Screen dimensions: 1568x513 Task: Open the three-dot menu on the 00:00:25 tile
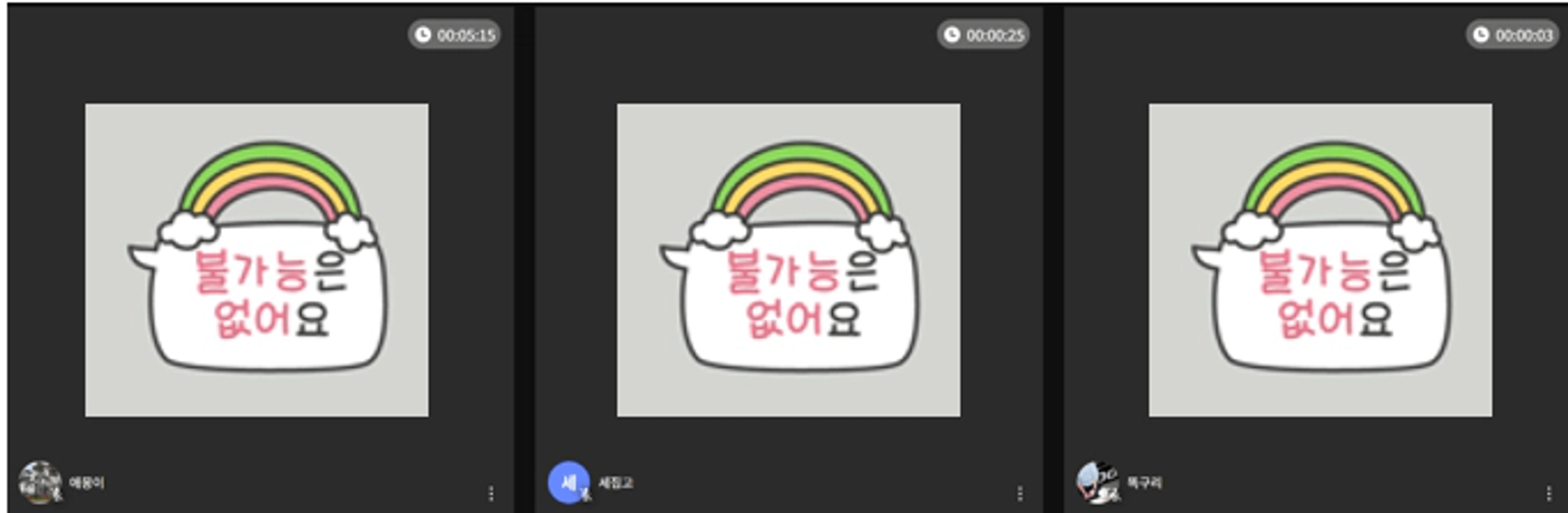1020,493
